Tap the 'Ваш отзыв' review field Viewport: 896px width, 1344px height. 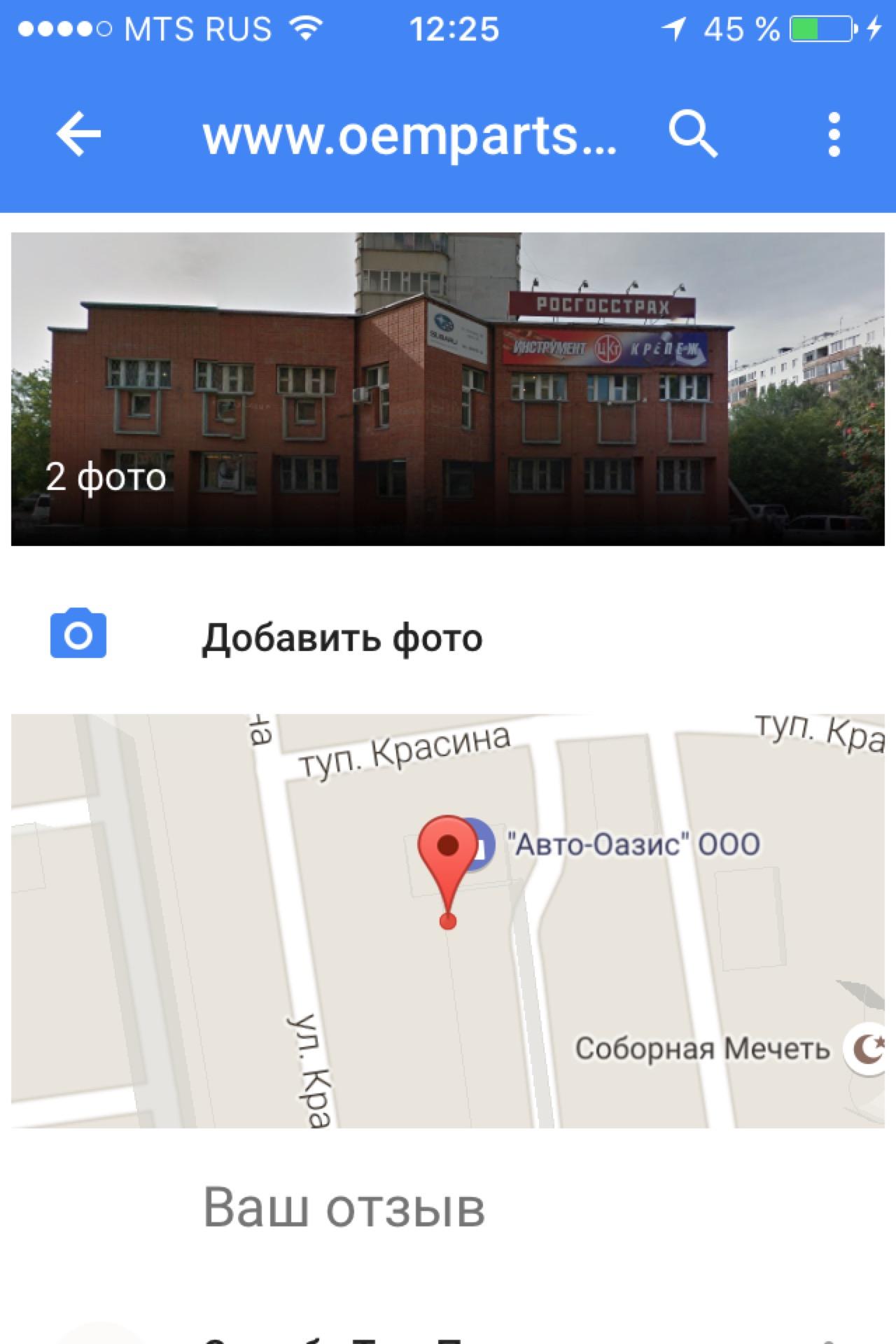point(343,1207)
